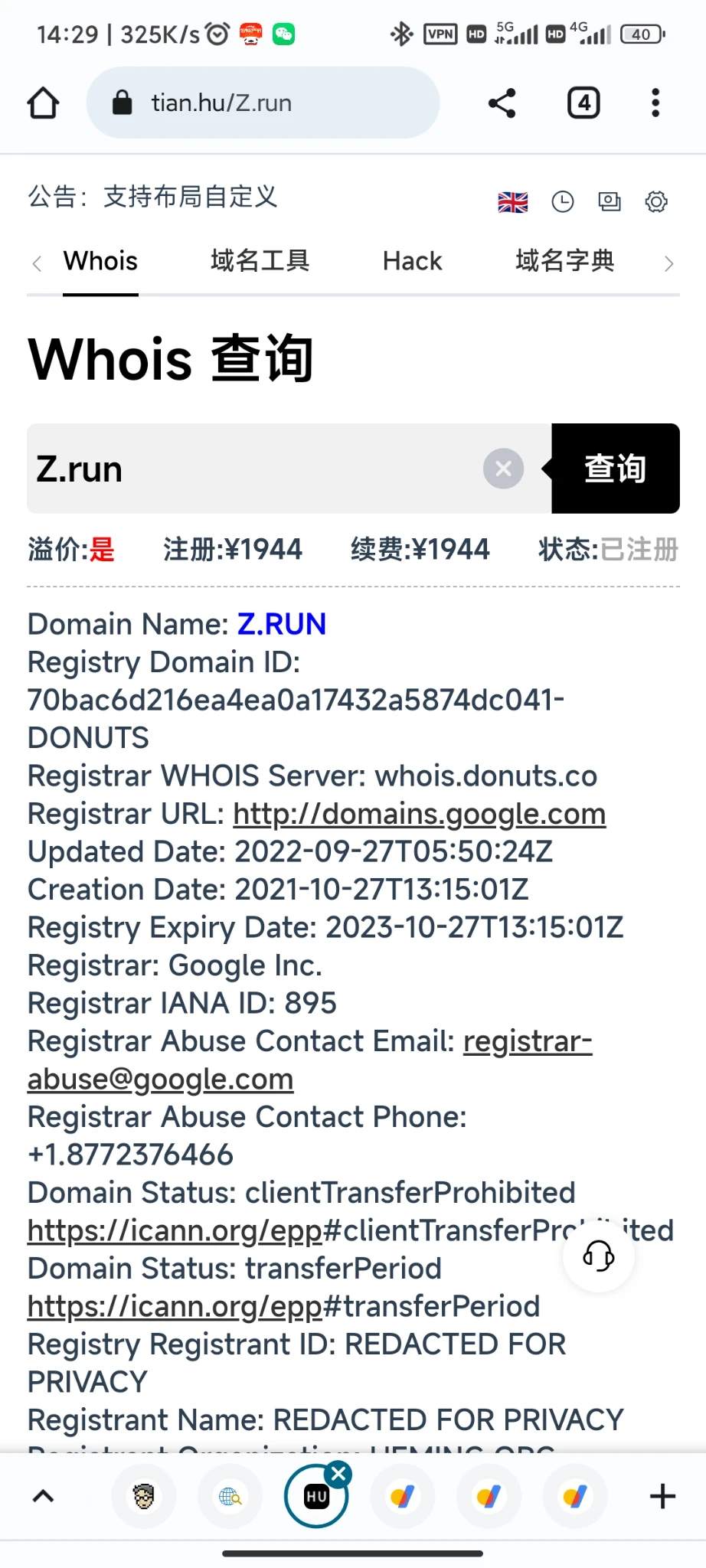Clear the domain query field
Screen dimensions: 706x1568
(503, 469)
